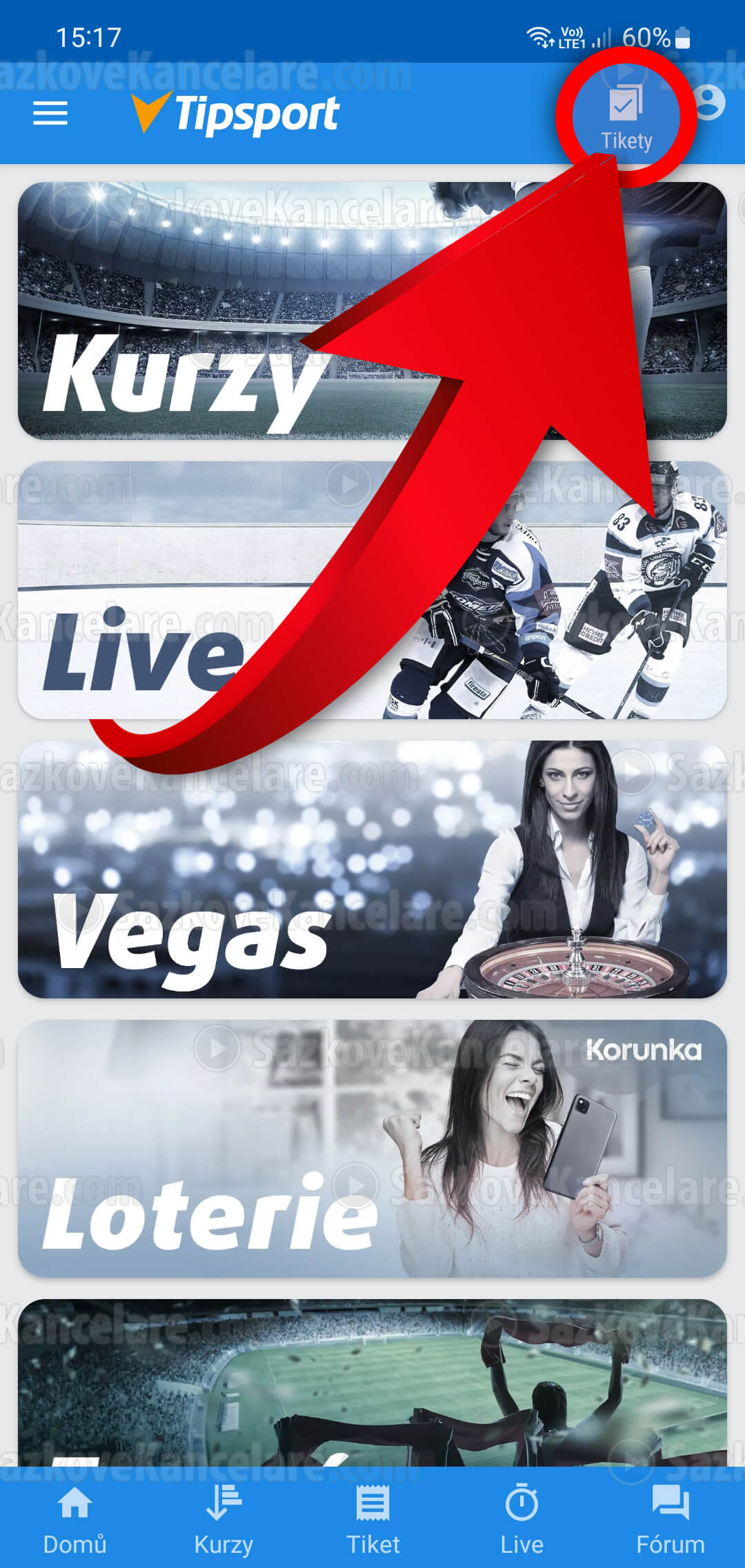
Task: Open the Tikety tickets button
Action: coord(626,119)
